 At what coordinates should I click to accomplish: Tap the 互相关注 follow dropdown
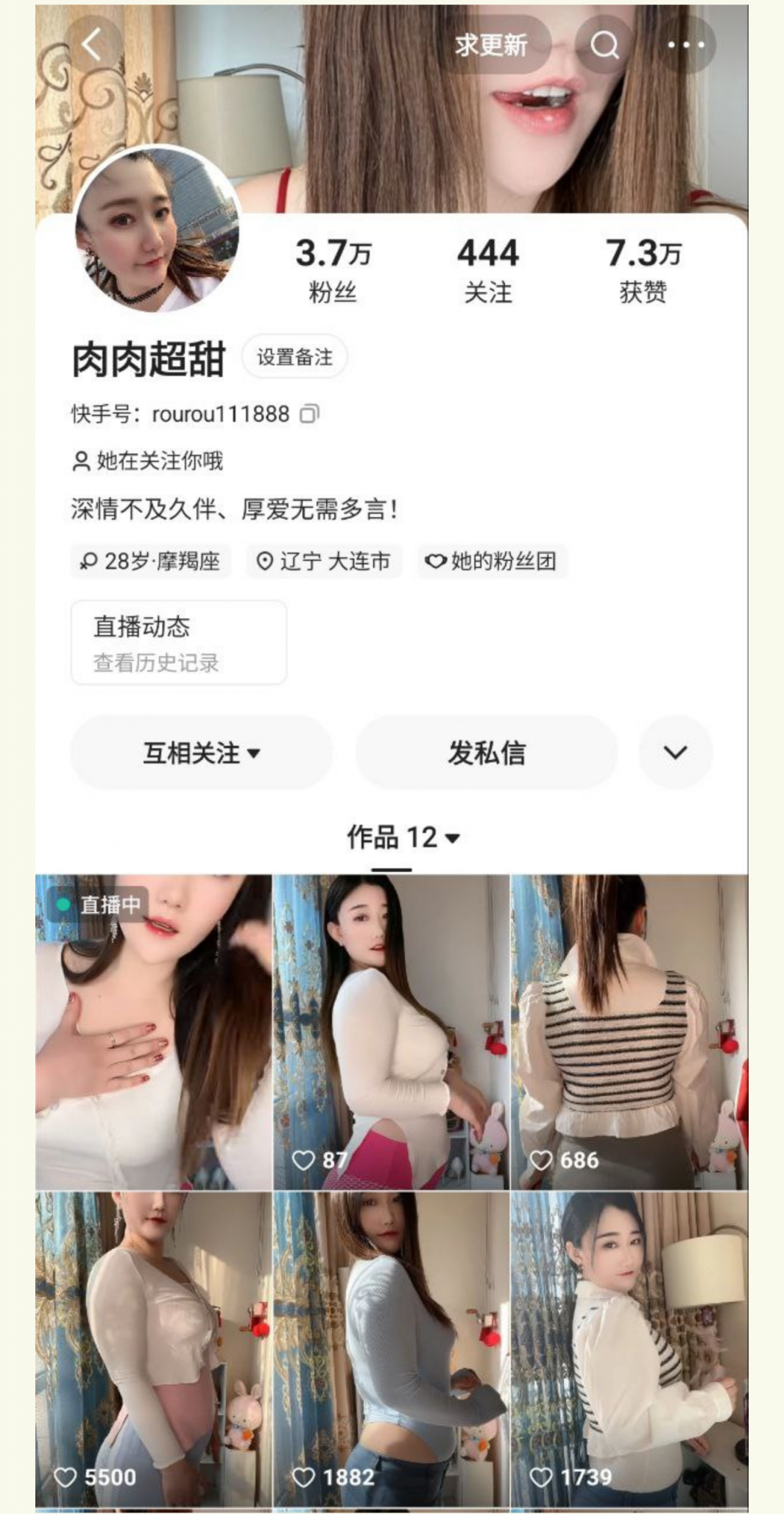[201, 753]
